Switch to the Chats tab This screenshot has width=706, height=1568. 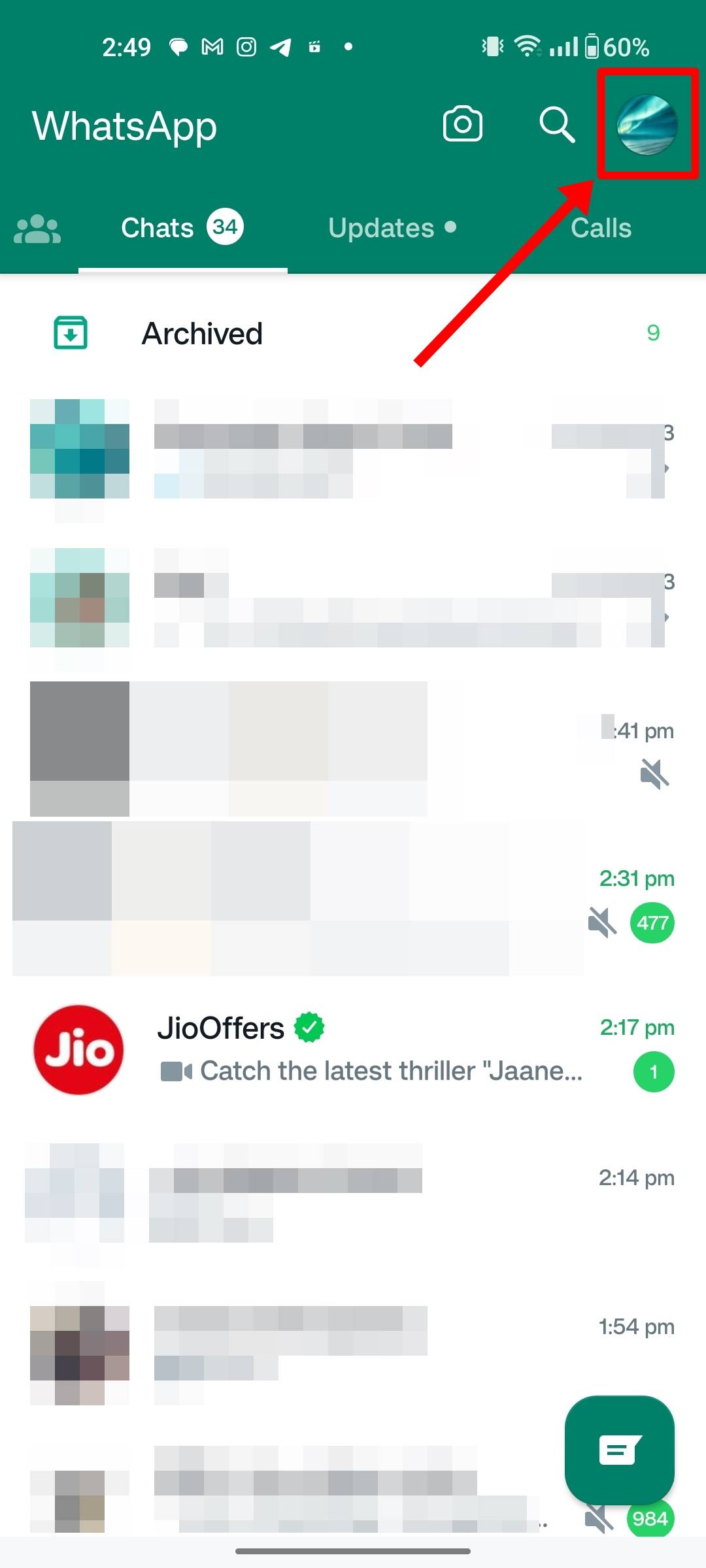182,228
